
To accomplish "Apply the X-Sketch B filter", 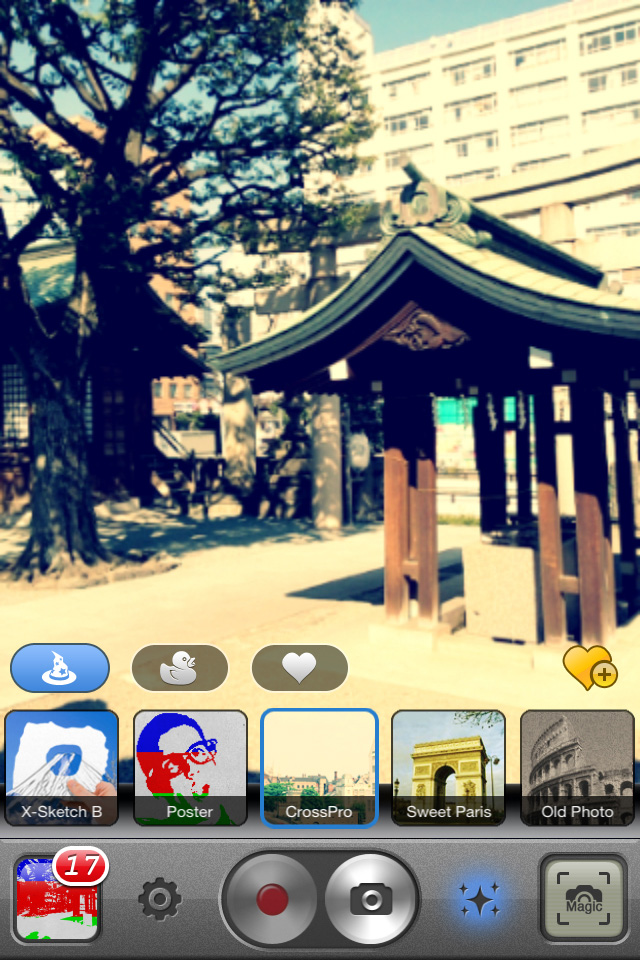I will (x=61, y=767).
